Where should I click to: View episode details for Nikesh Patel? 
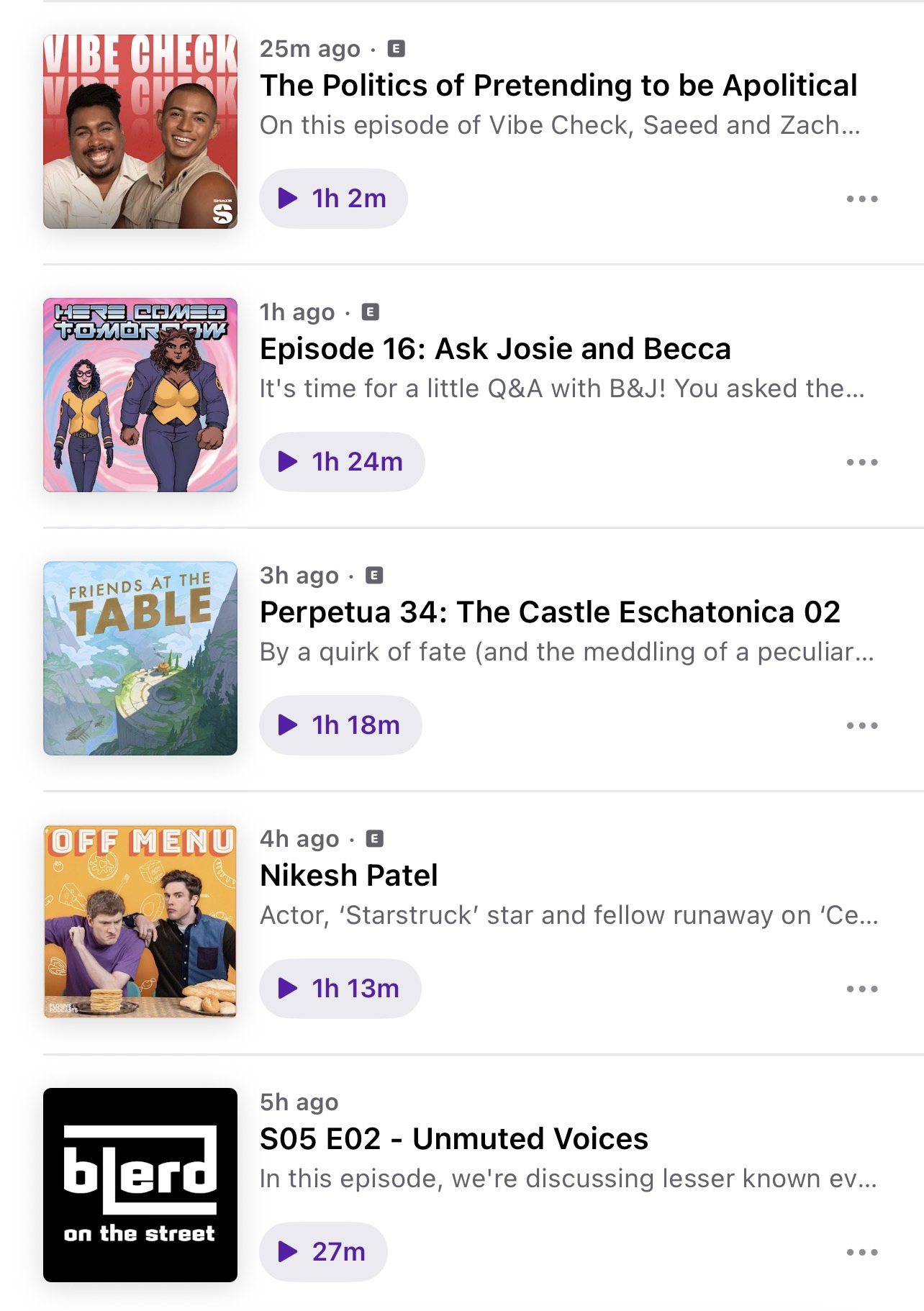(x=349, y=876)
